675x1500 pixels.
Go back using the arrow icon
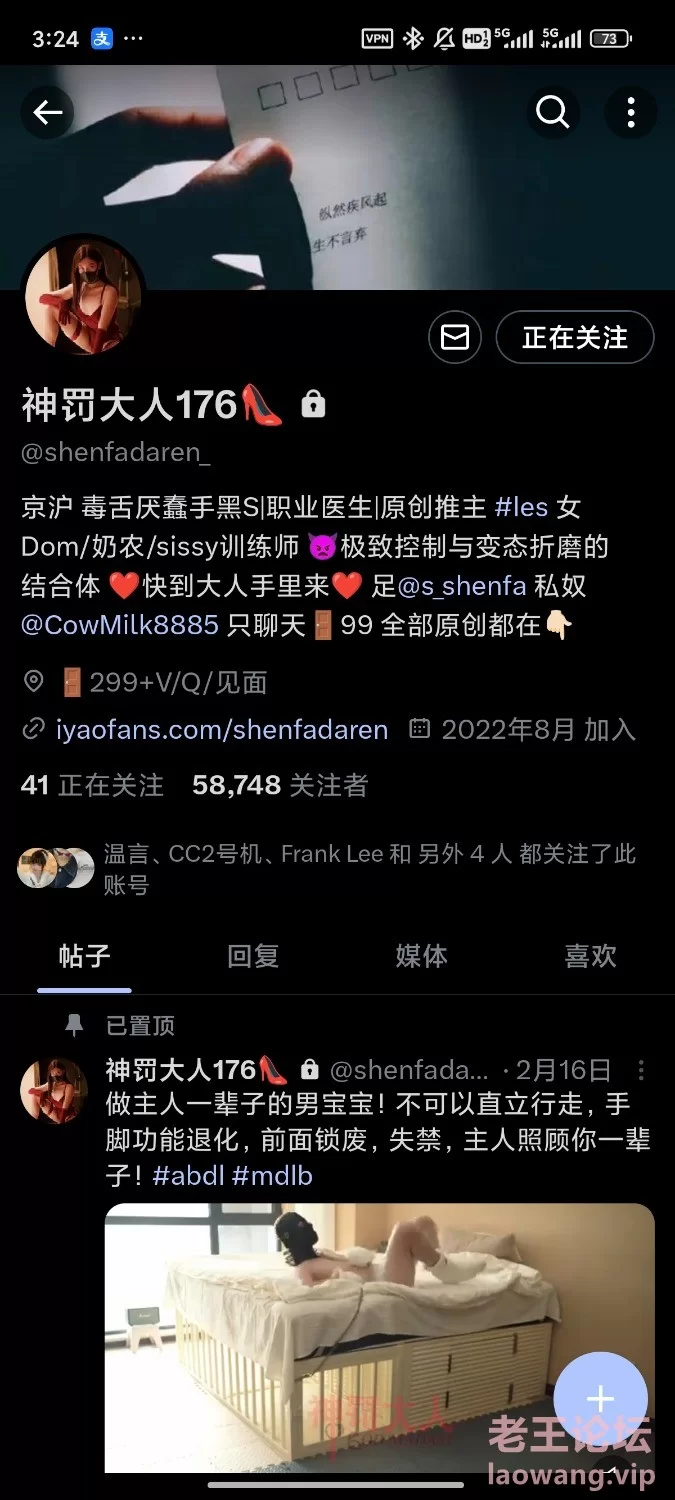coord(47,113)
